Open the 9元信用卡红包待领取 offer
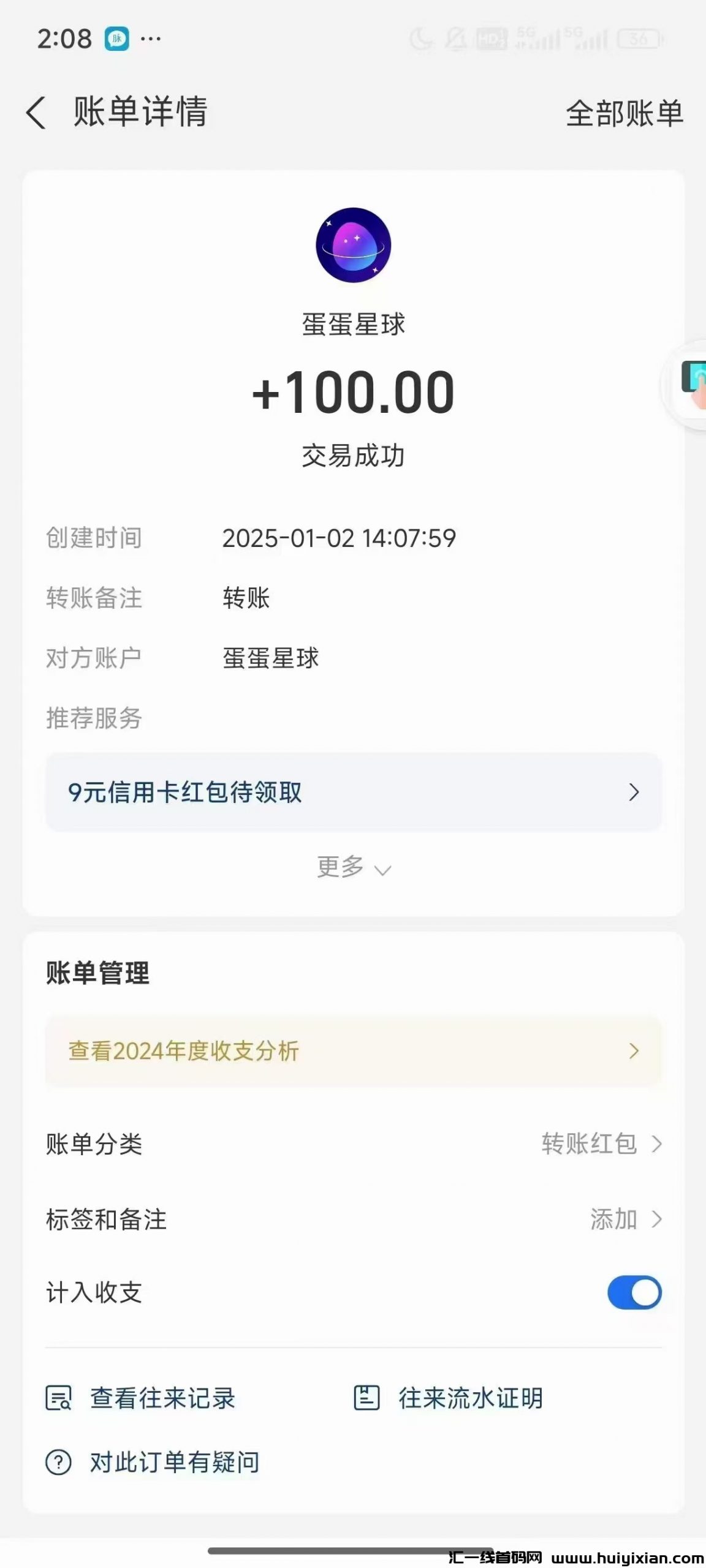This screenshot has width=706, height=1568. (x=353, y=792)
